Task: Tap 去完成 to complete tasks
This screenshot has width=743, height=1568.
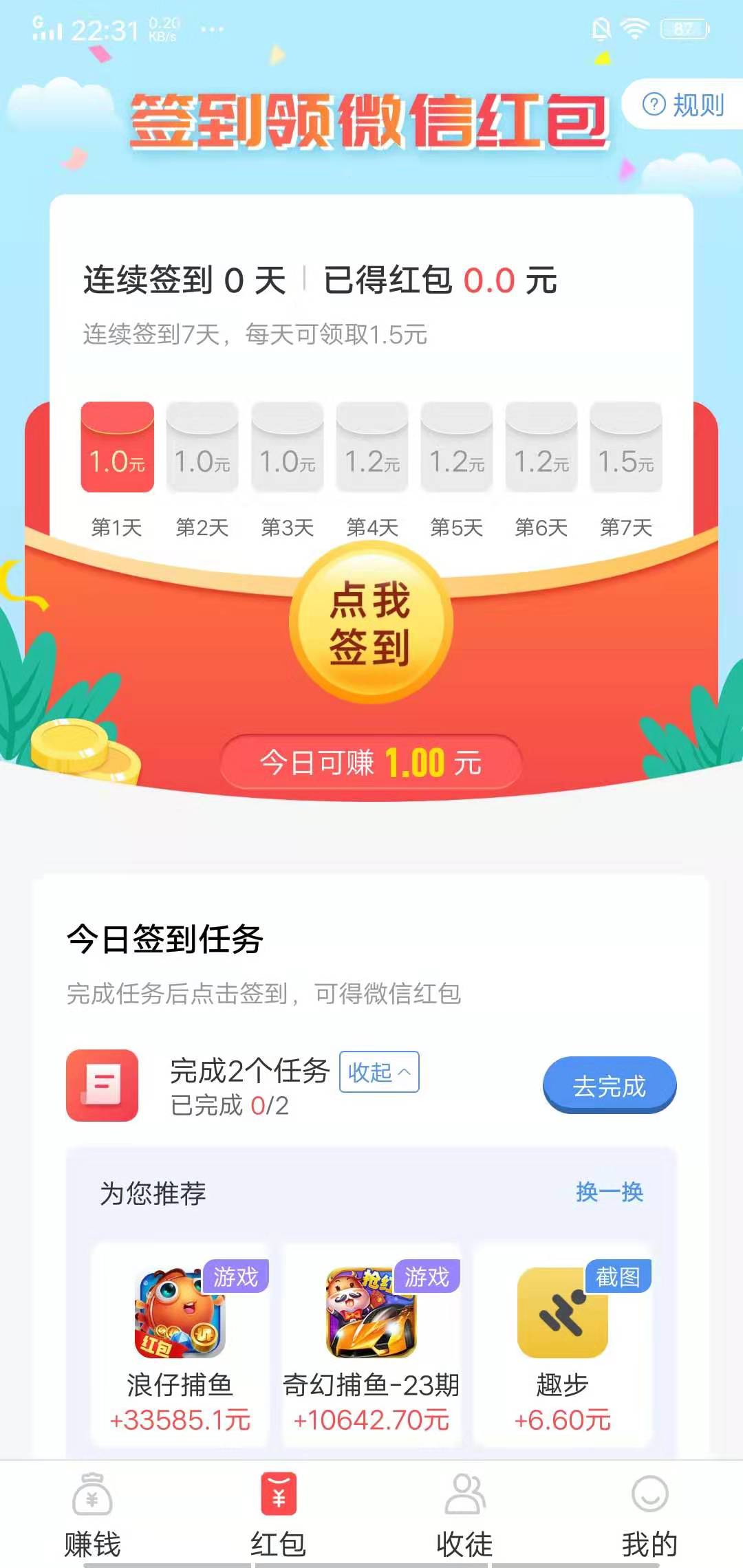Action: [610, 1086]
